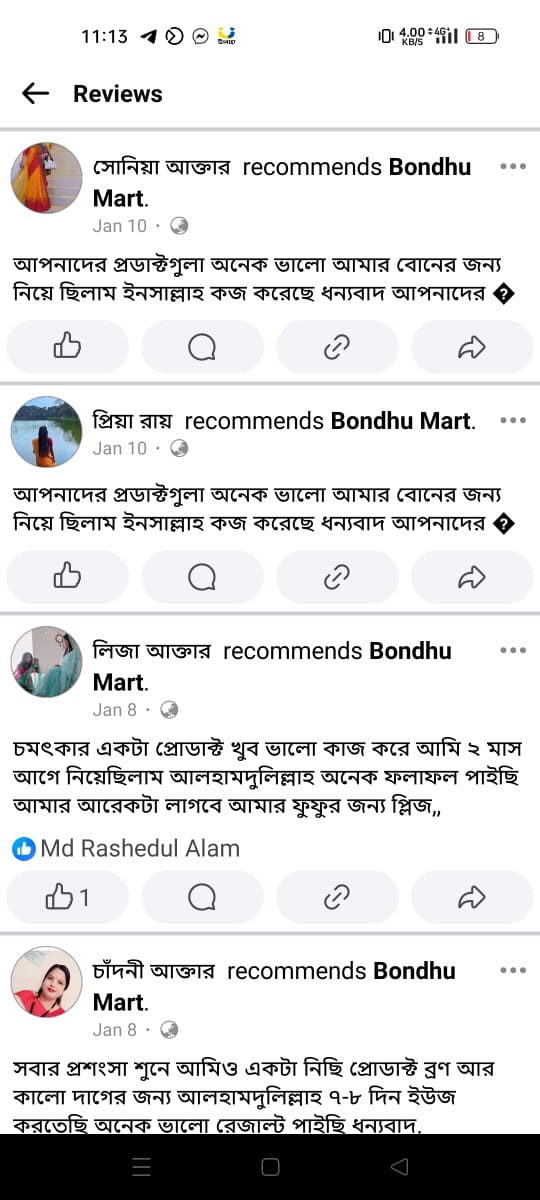Like প্রিয়া রায়'s review

click(x=67, y=576)
